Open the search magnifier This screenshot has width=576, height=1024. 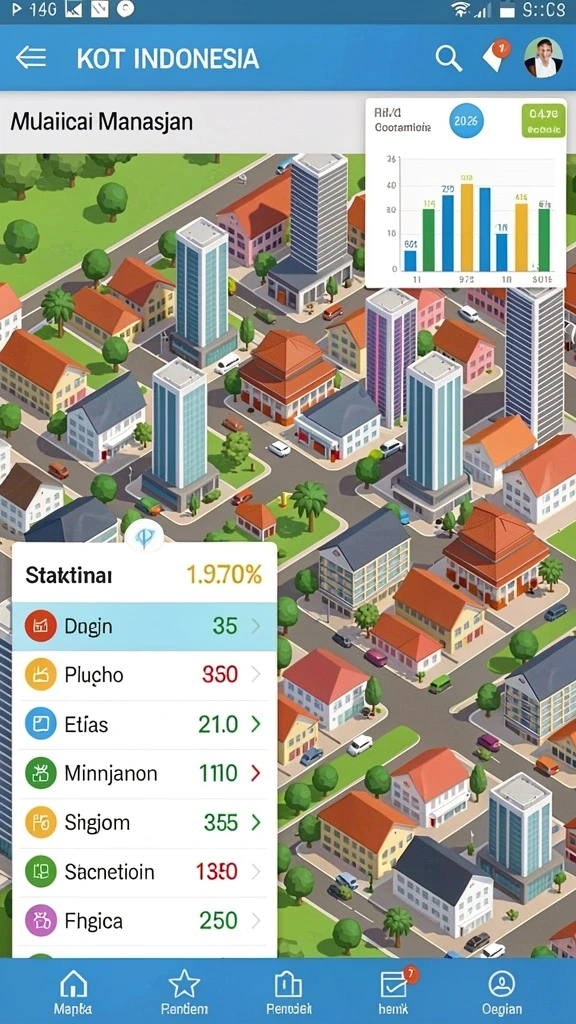pos(449,59)
